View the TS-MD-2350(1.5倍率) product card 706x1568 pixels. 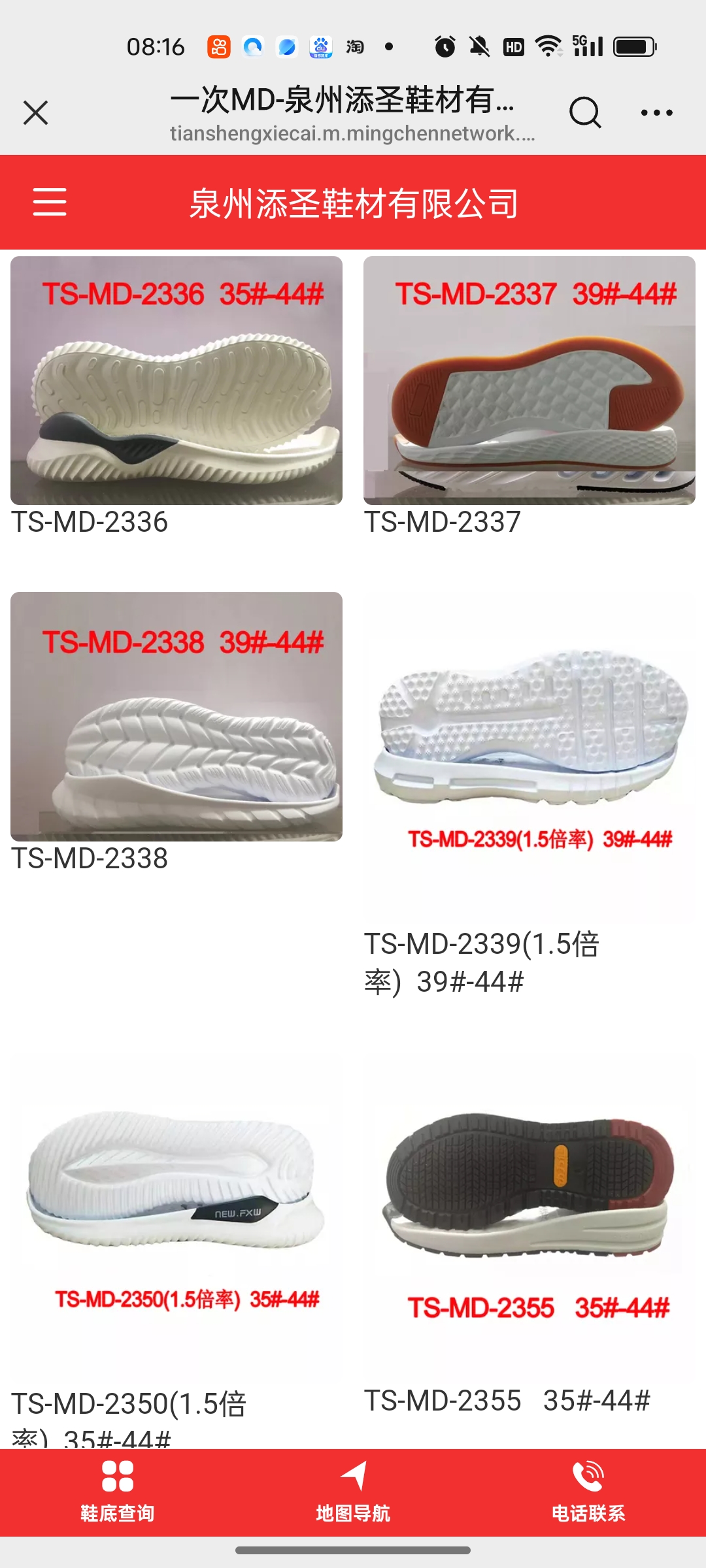point(176,1209)
